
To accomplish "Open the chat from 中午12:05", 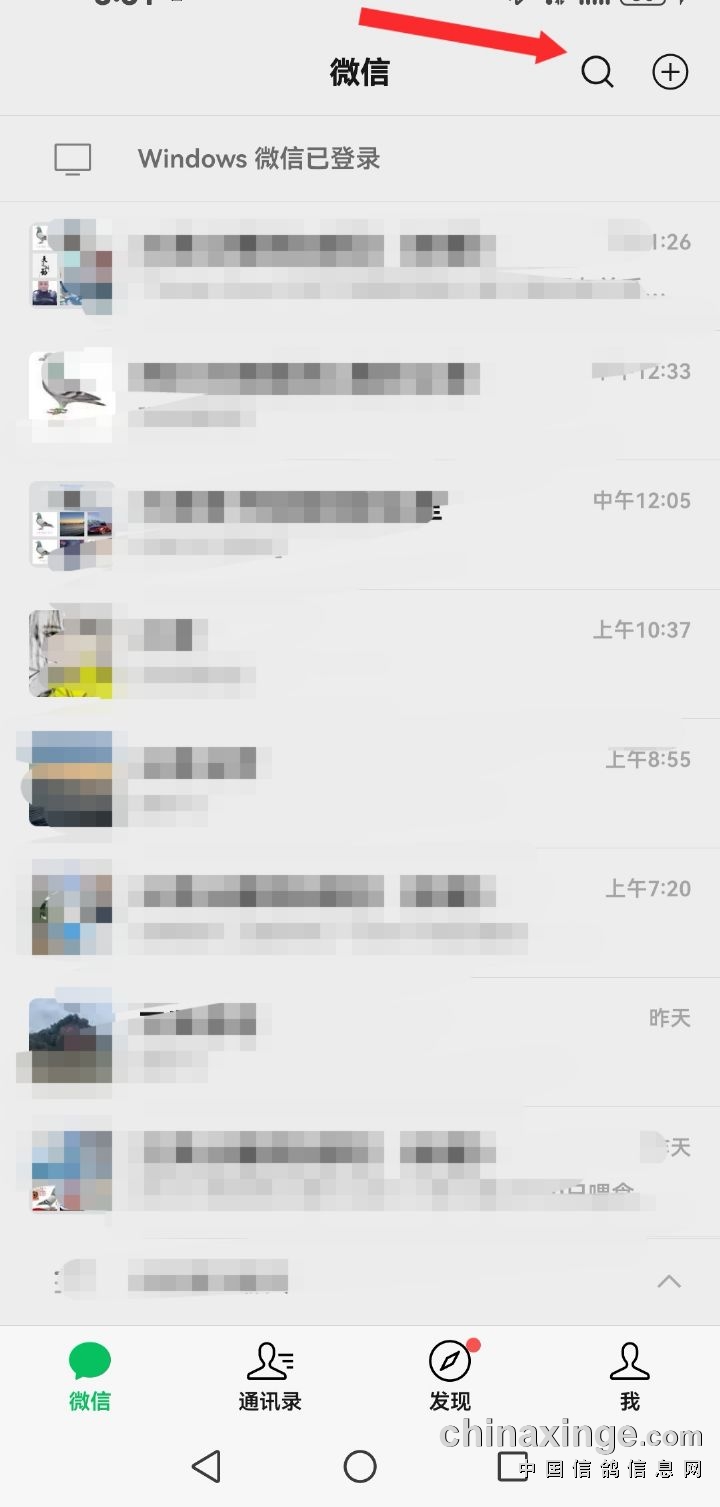I will coord(360,525).
